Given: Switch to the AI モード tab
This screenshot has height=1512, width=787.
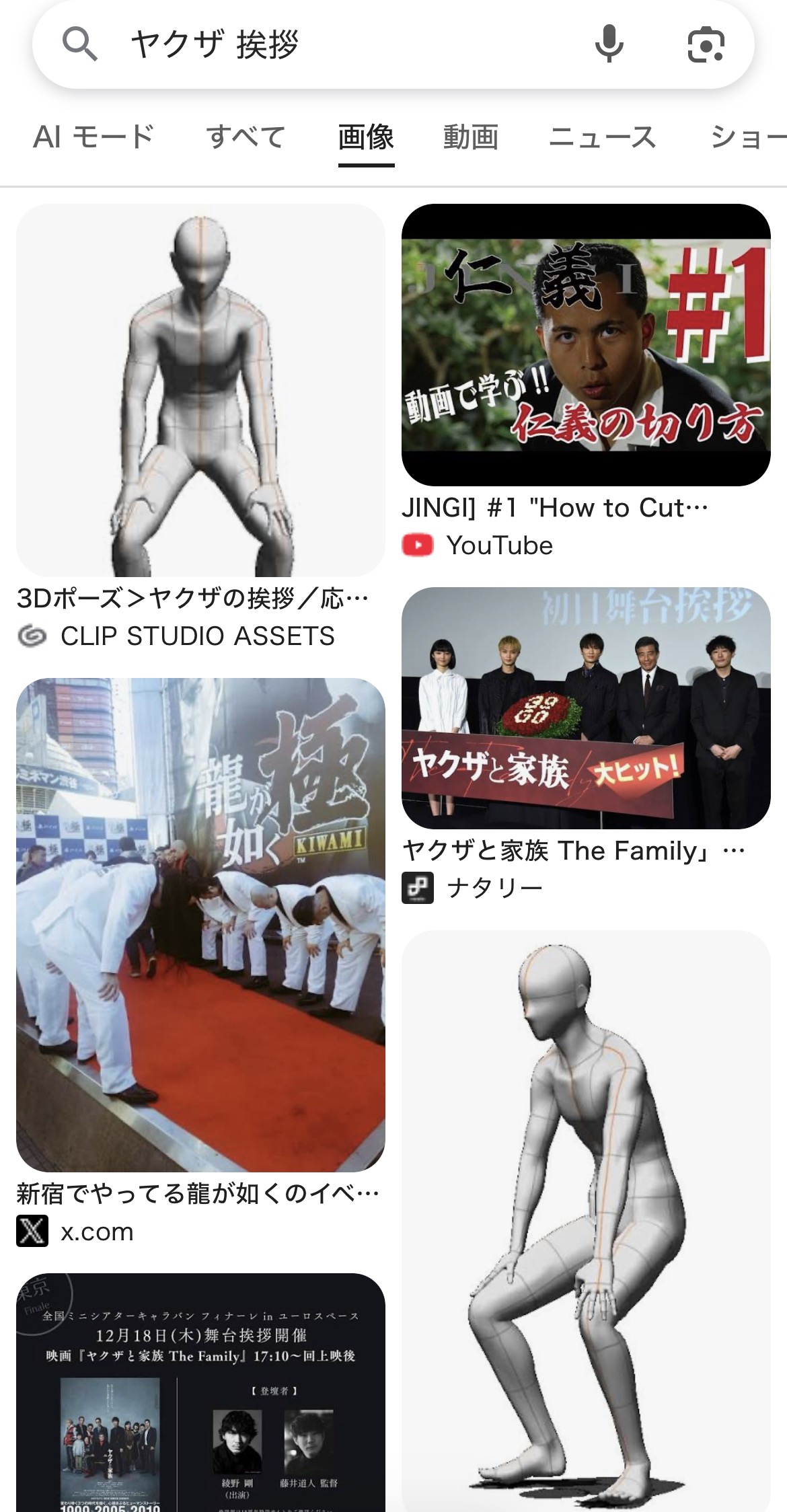Looking at the screenshot, I should (x=93, y=137).
